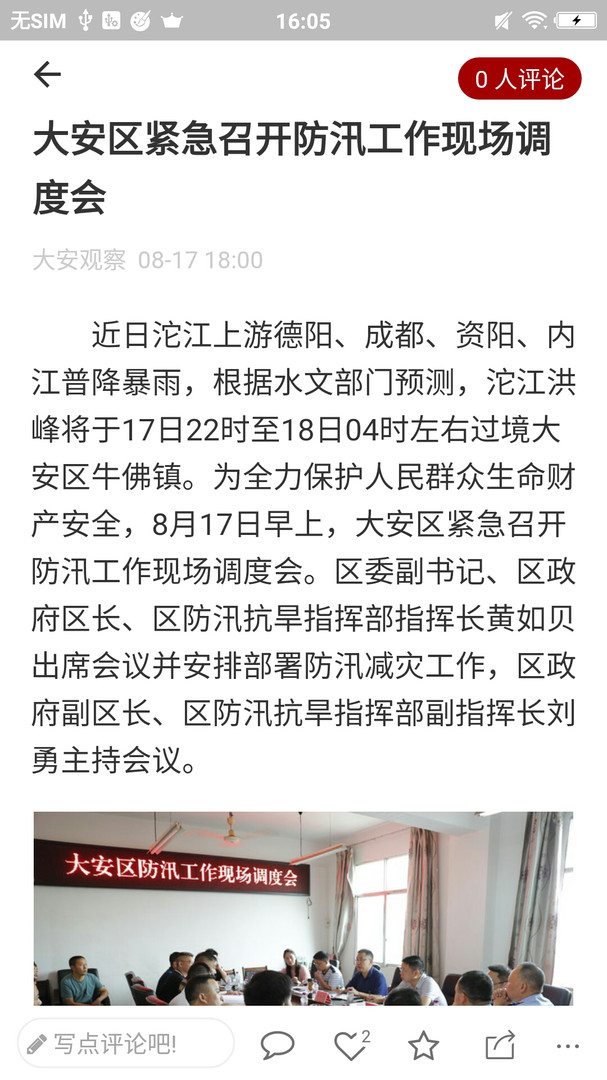Open the more options menu

click(x=567, y=1046)
